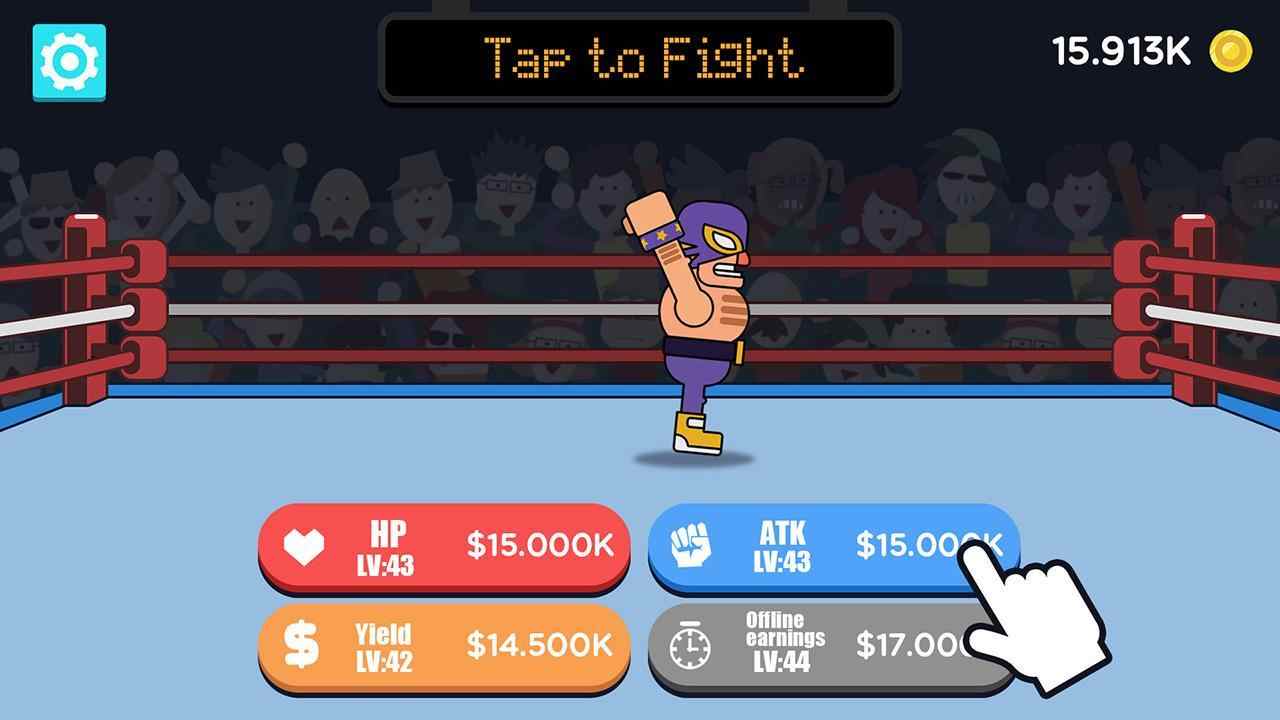Tap the wrestler in the ring to fight

pyautogui.click(x=696, y=322)
